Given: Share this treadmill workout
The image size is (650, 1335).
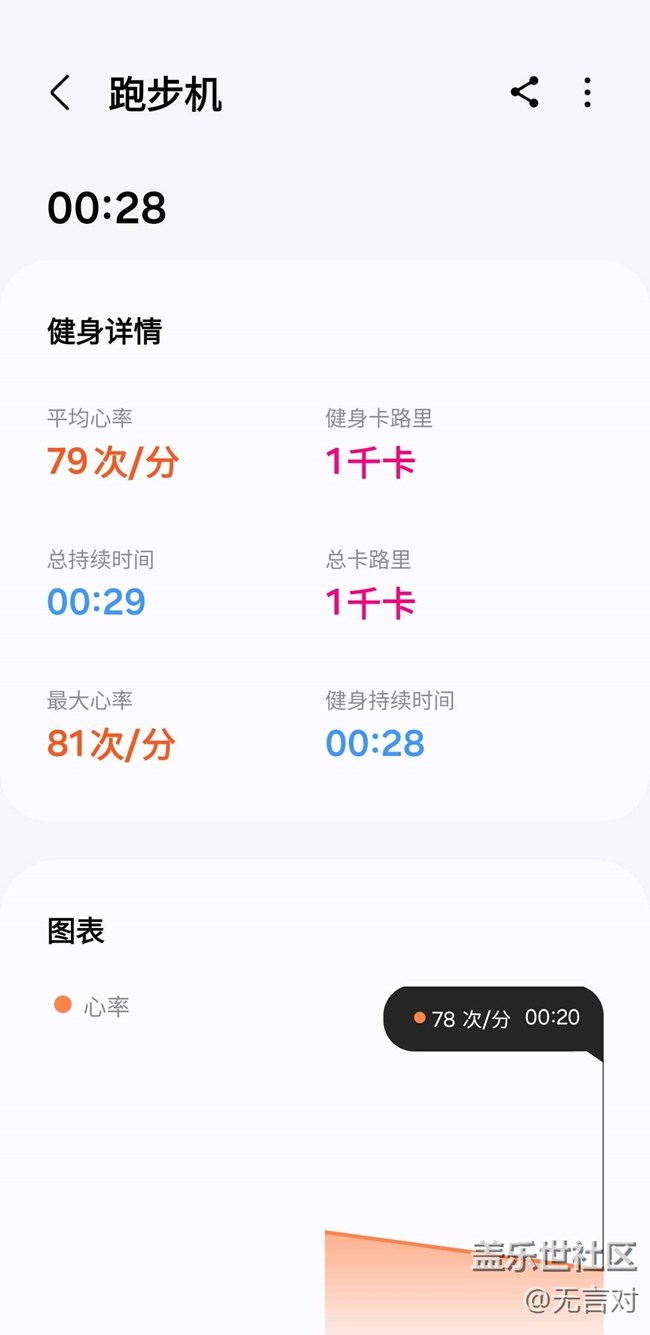Looking at the screenshot, I should tap(524, 93).
